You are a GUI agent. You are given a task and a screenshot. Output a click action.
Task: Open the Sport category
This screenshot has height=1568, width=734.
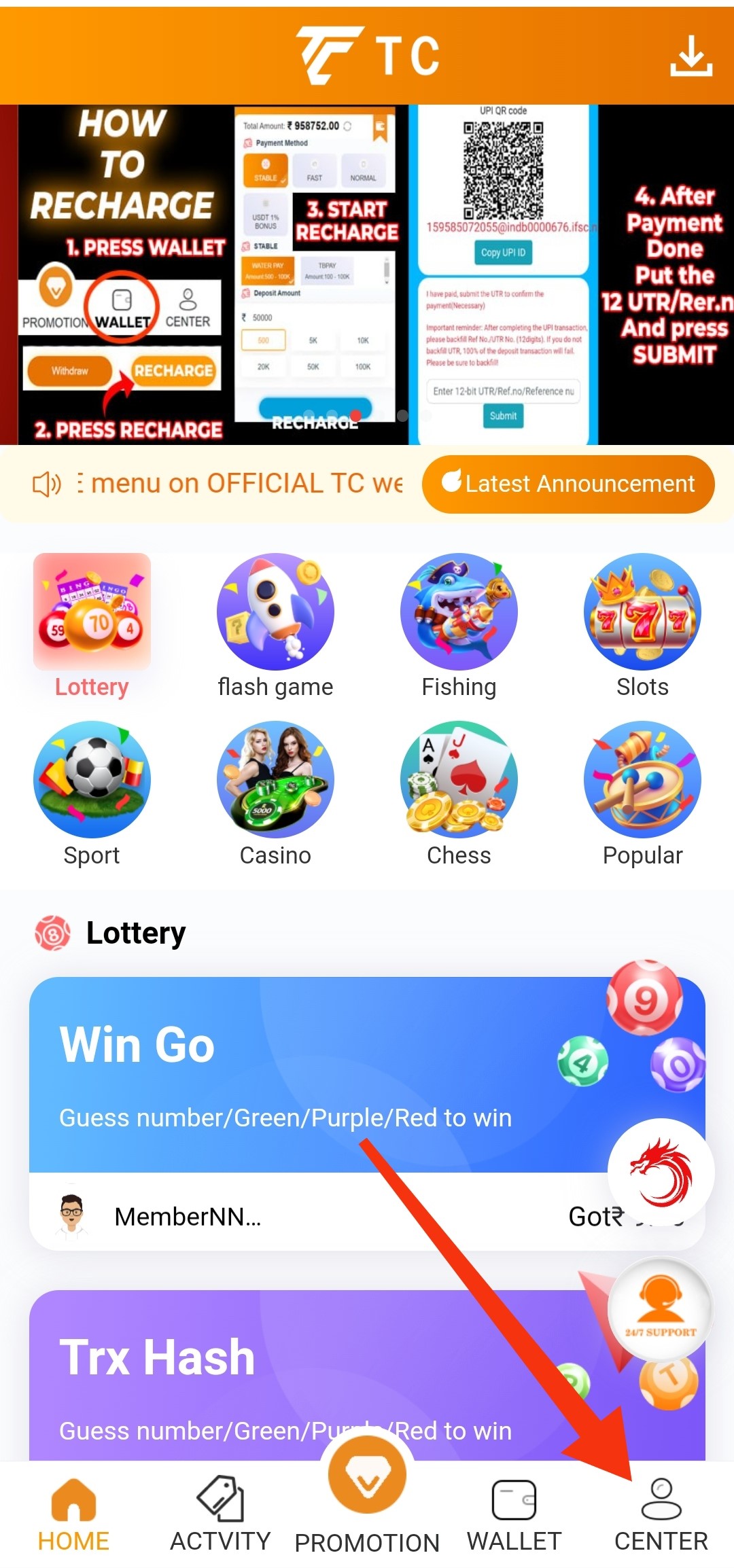click(92, 793)
